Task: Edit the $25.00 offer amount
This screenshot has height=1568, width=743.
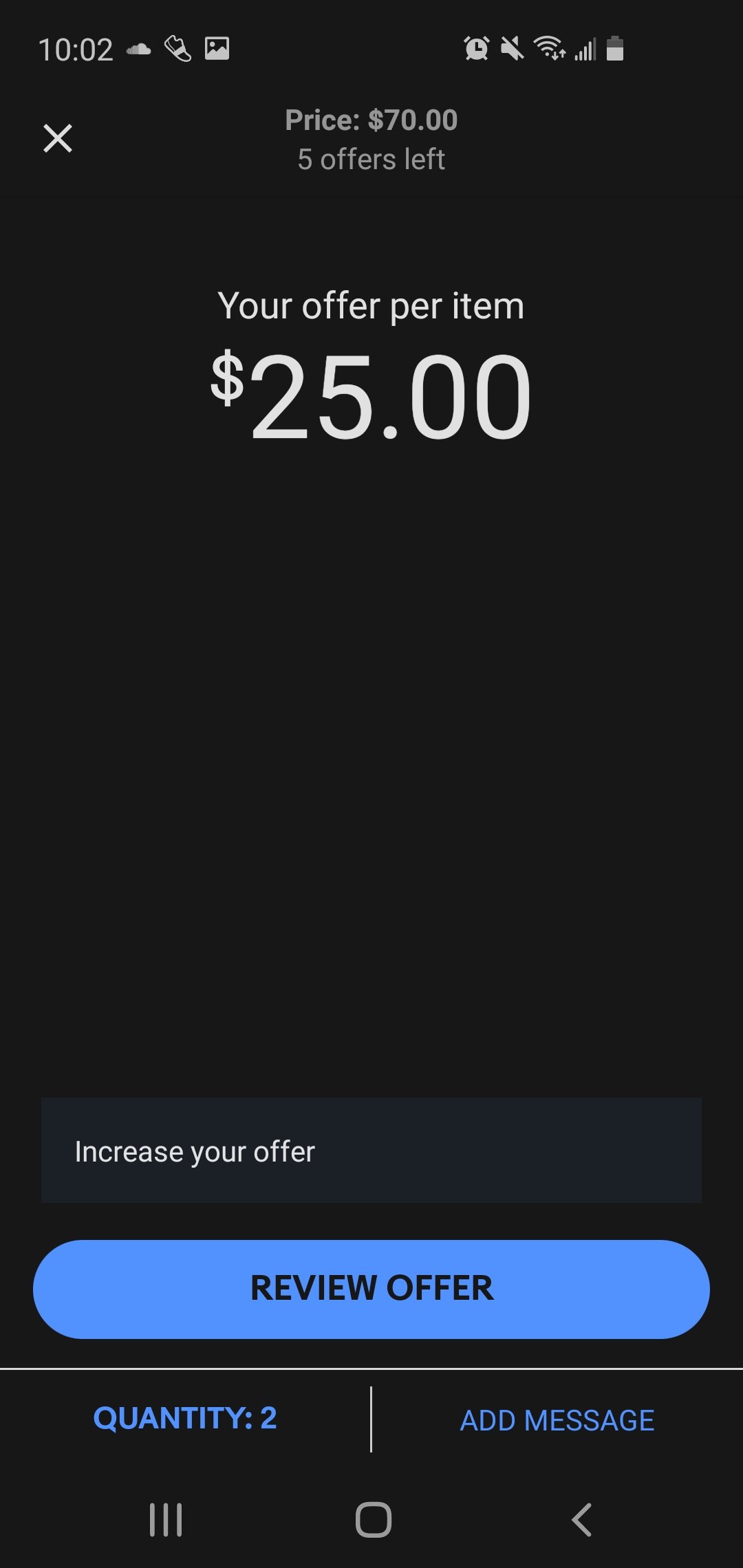Action: [371, 395]
